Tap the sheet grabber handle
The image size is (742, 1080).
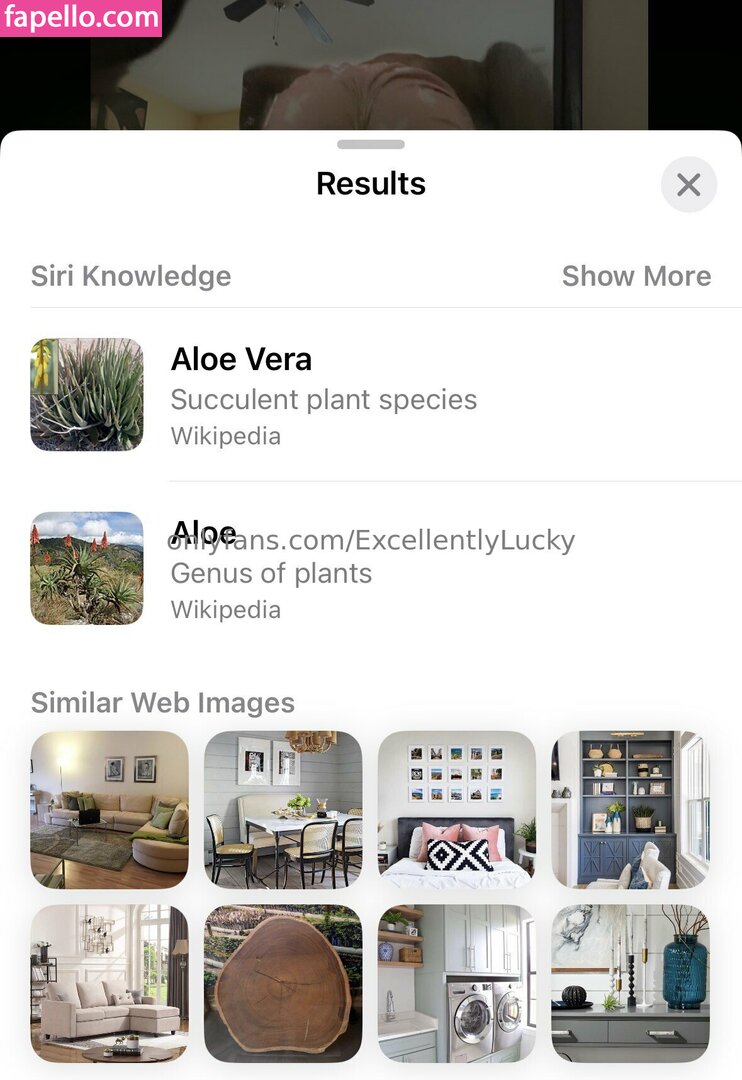[371, 145]
